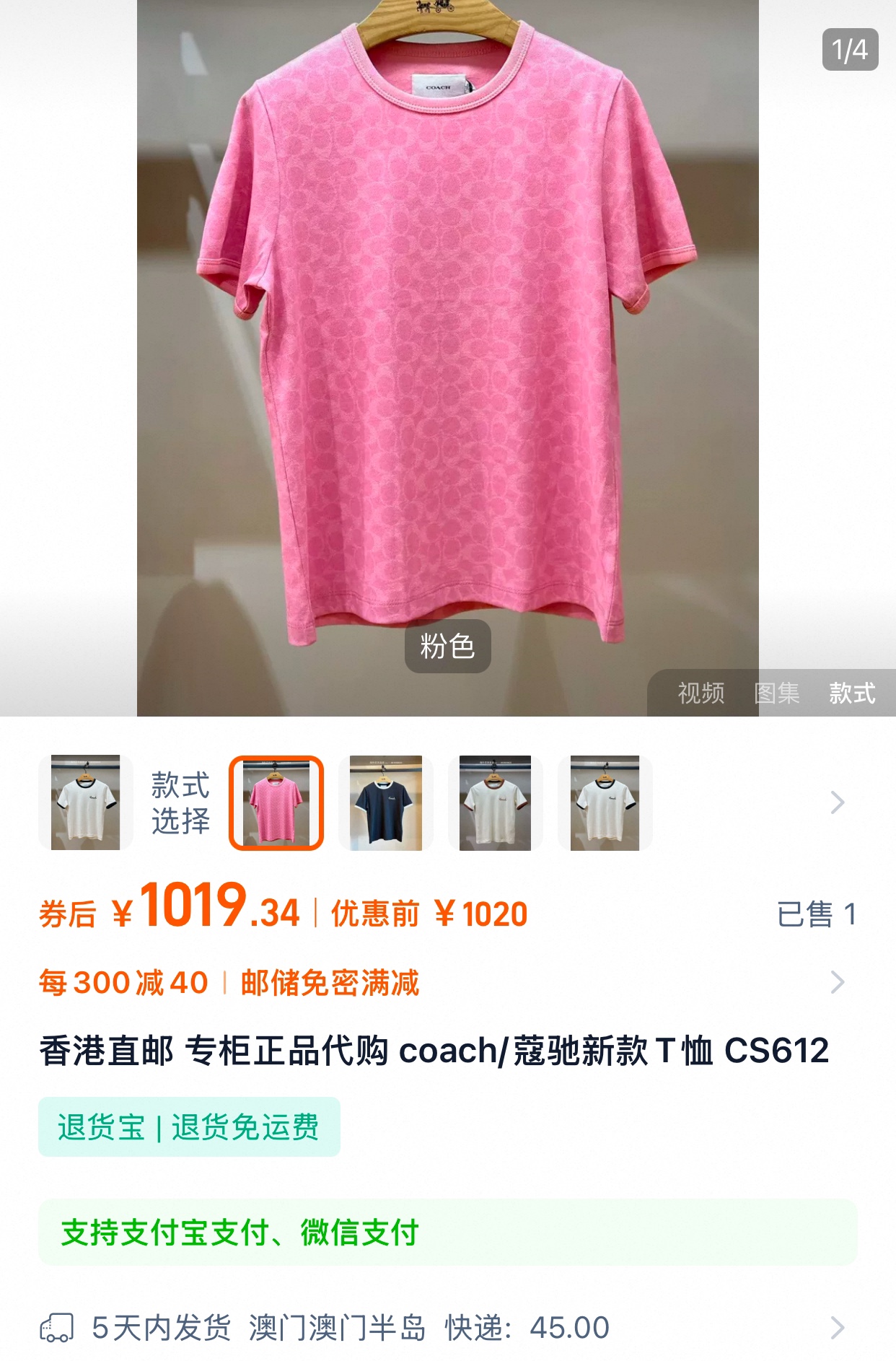Choose the navy blue T-shirt style
The height and width of the screenshot is (1361, 896).
[386, 802]
